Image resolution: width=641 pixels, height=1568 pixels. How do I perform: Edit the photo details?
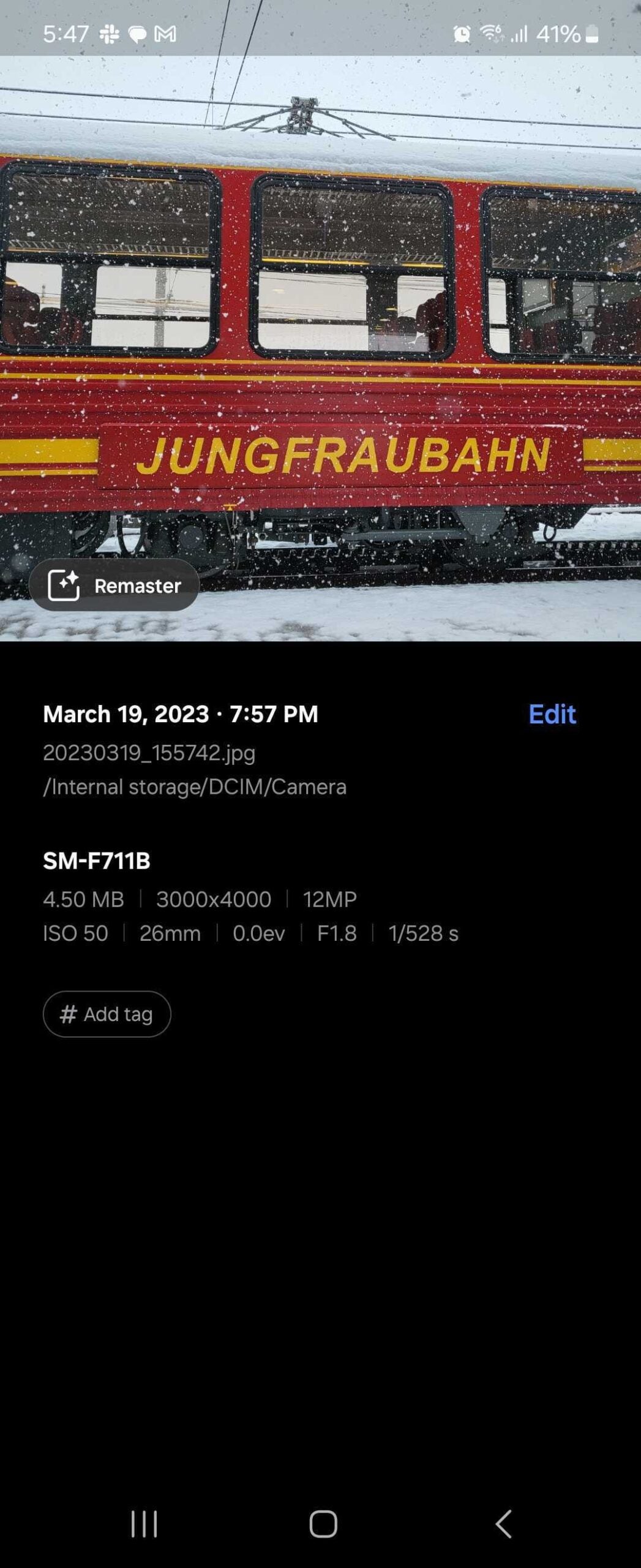(552, 714)
